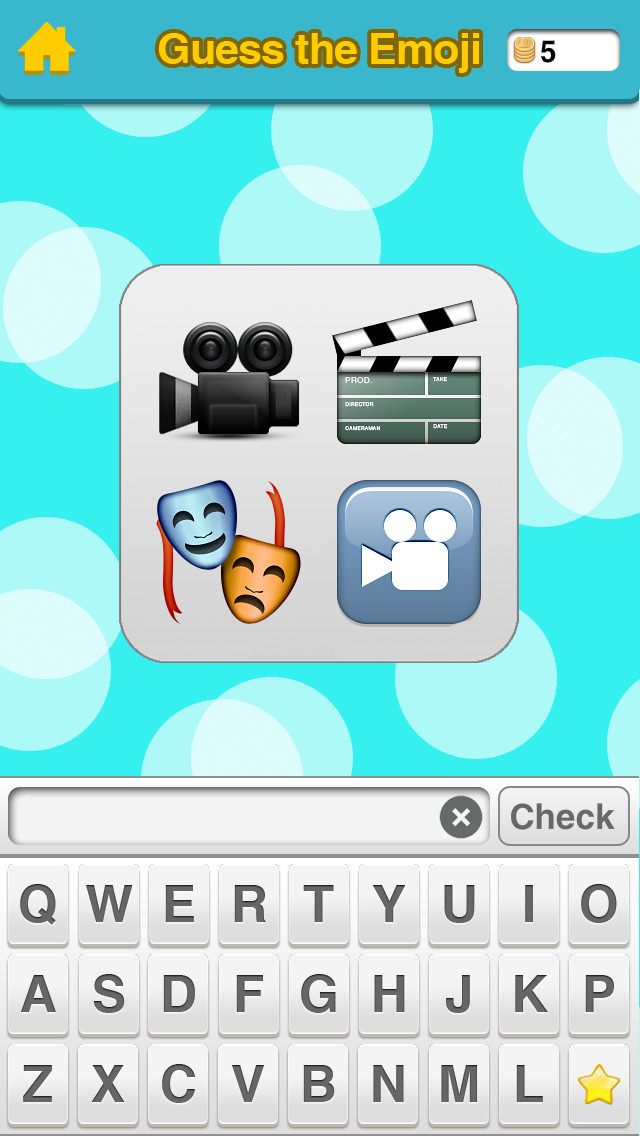The height and width of the screenshot is (1136, 640).
Task: Select the S key
Action: 109,994
